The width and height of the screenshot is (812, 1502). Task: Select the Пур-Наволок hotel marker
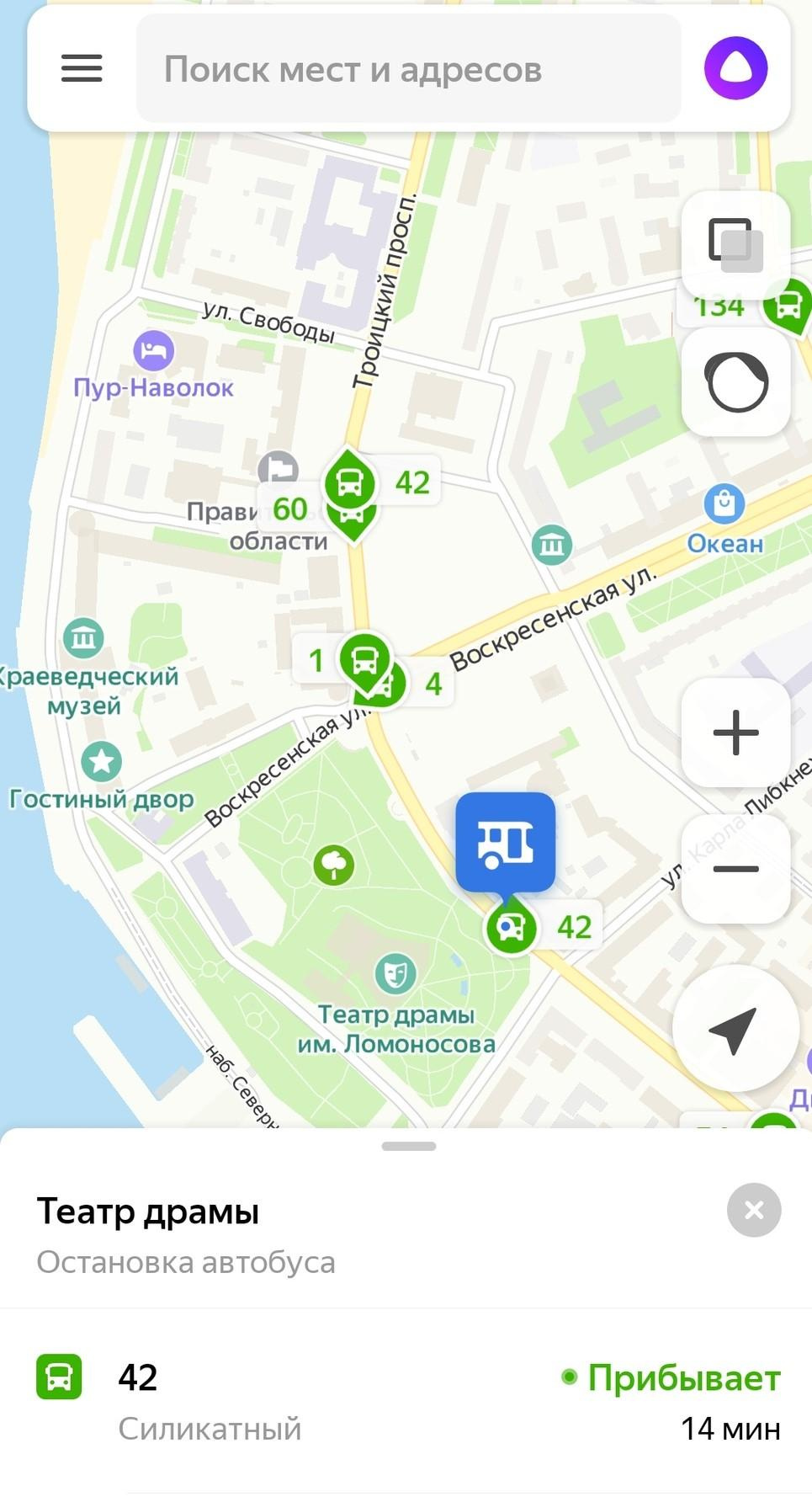[154, 351]
